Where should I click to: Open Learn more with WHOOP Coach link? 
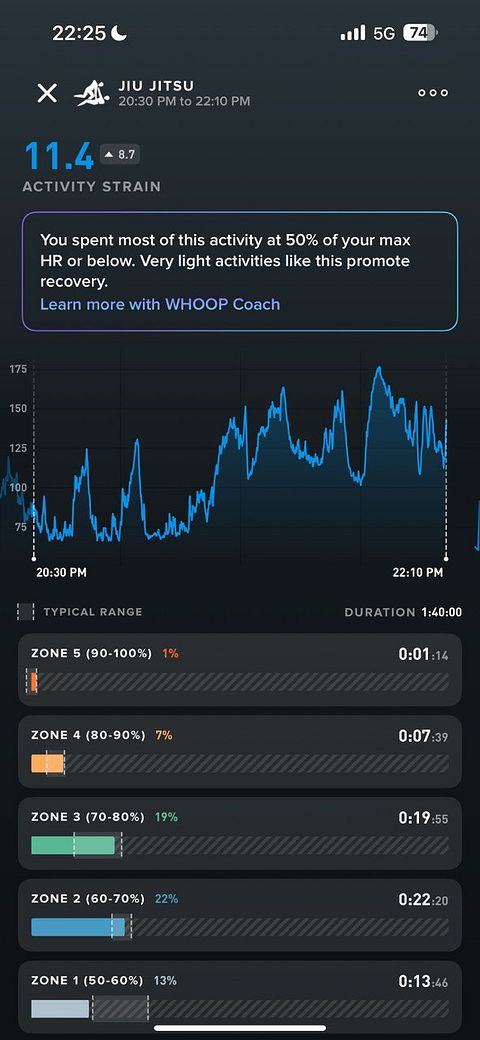click(x=160, y=304)
